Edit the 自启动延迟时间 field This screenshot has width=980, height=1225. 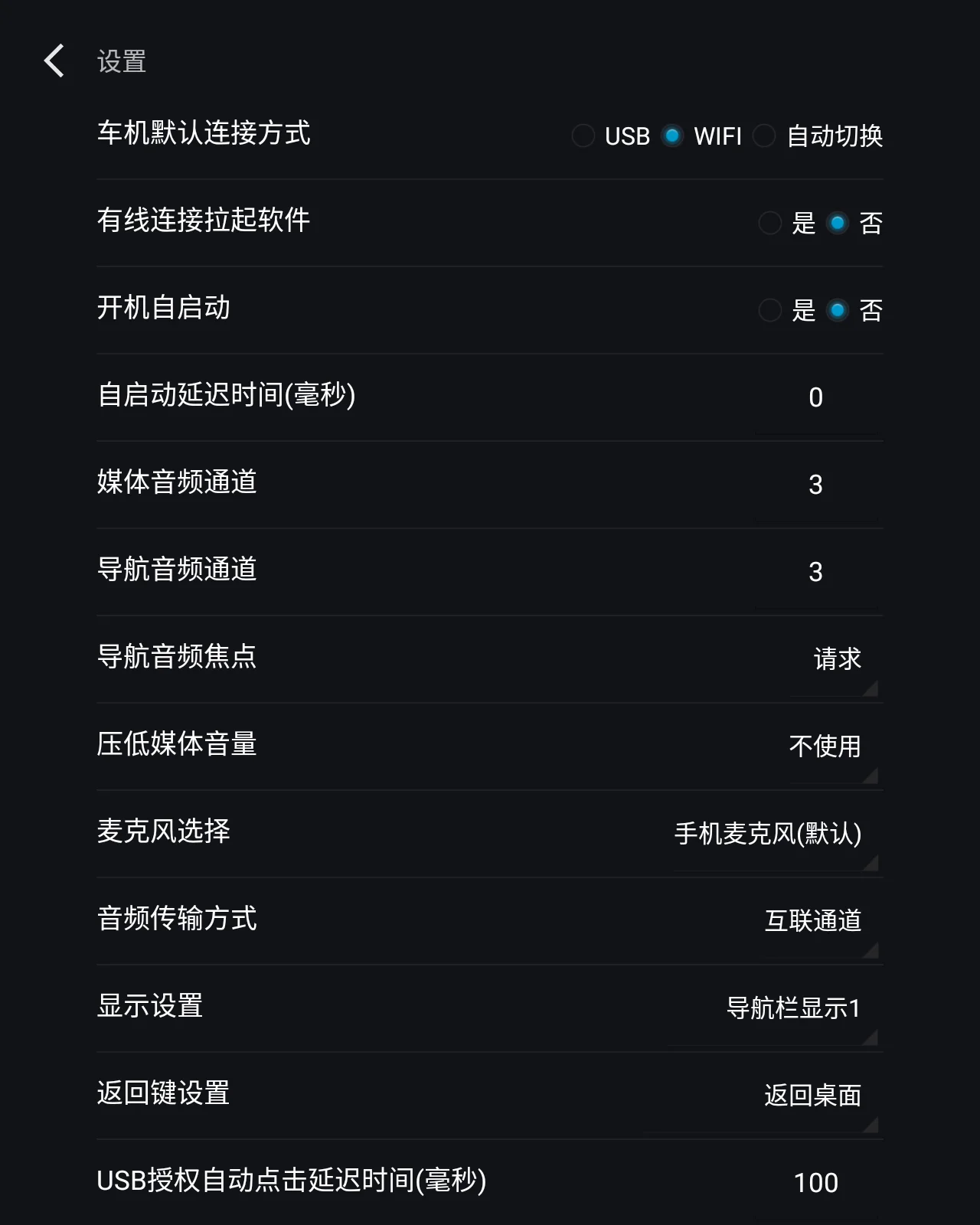coord(816,398)
